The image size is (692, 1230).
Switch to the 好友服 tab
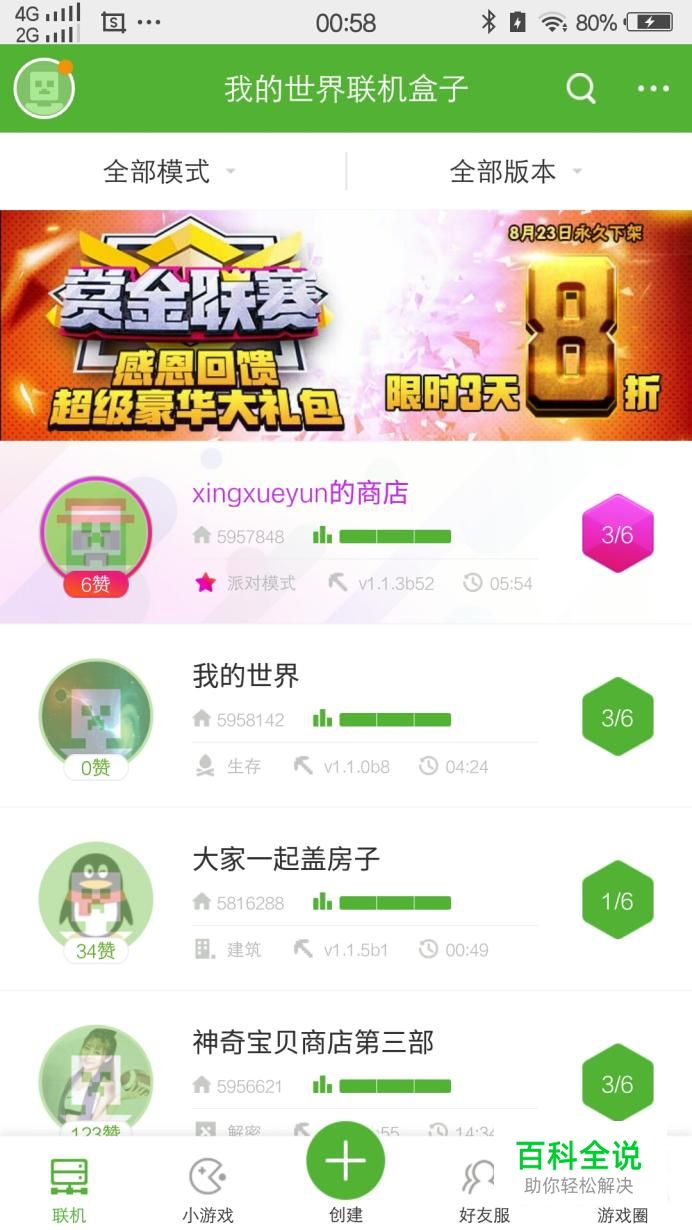(484, 1190)
